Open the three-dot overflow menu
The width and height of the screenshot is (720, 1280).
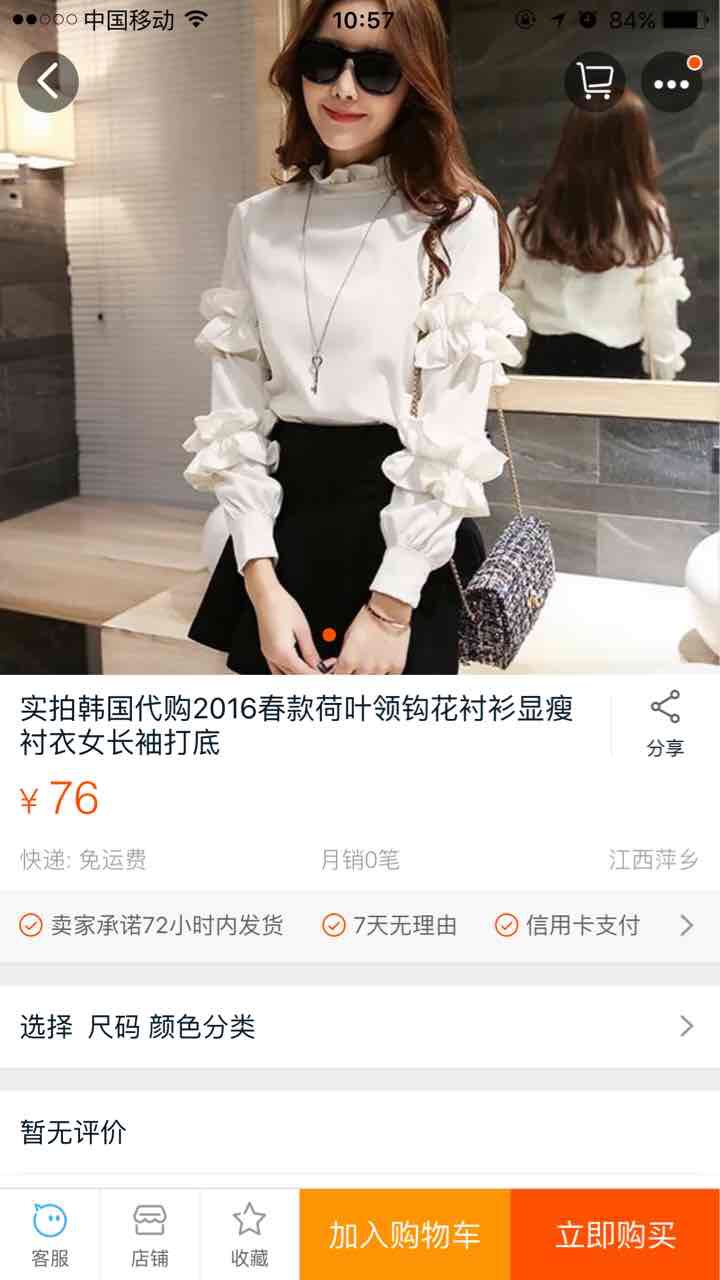point(671,83)
